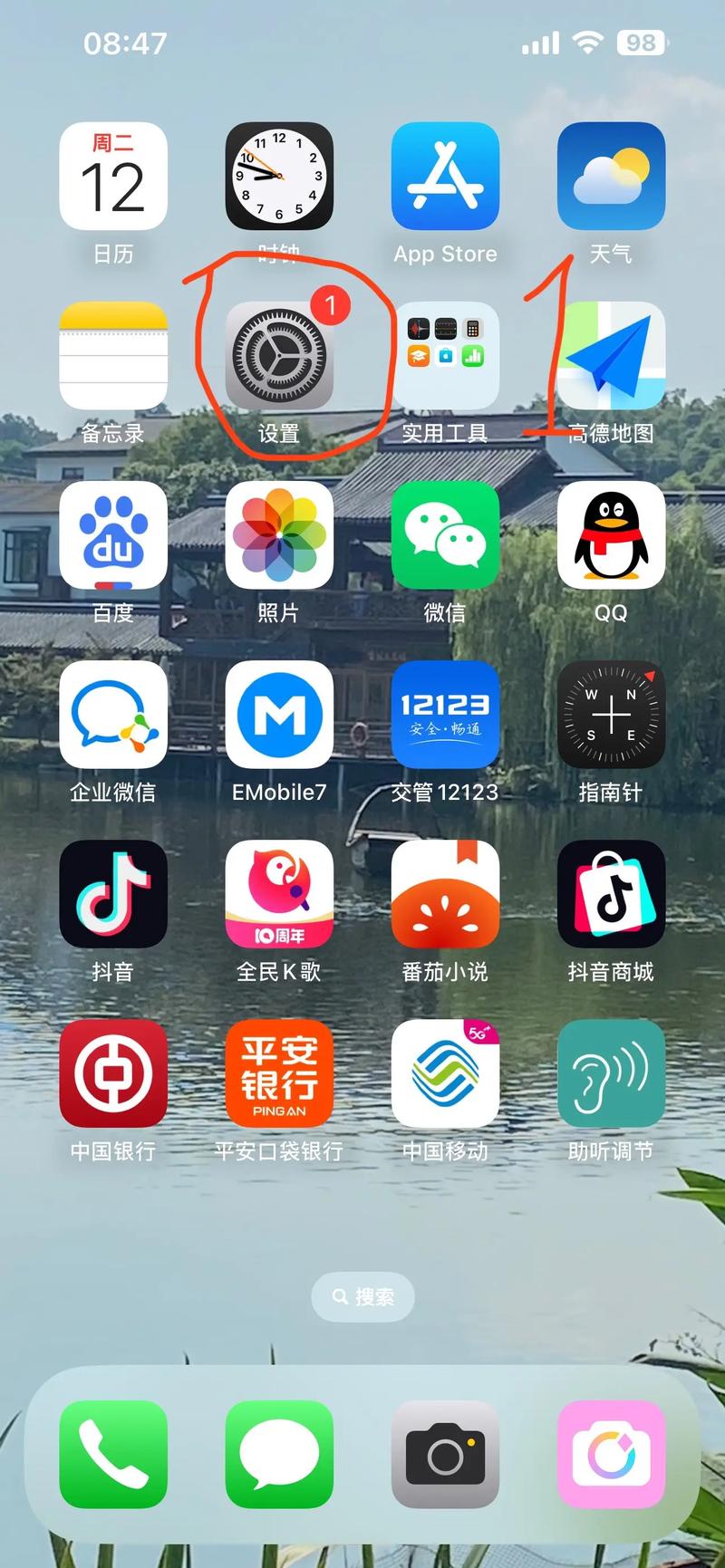The width and height of the screenshot is (725, 1568).
Task: Open the WeChat app
Action: [445, 537]
